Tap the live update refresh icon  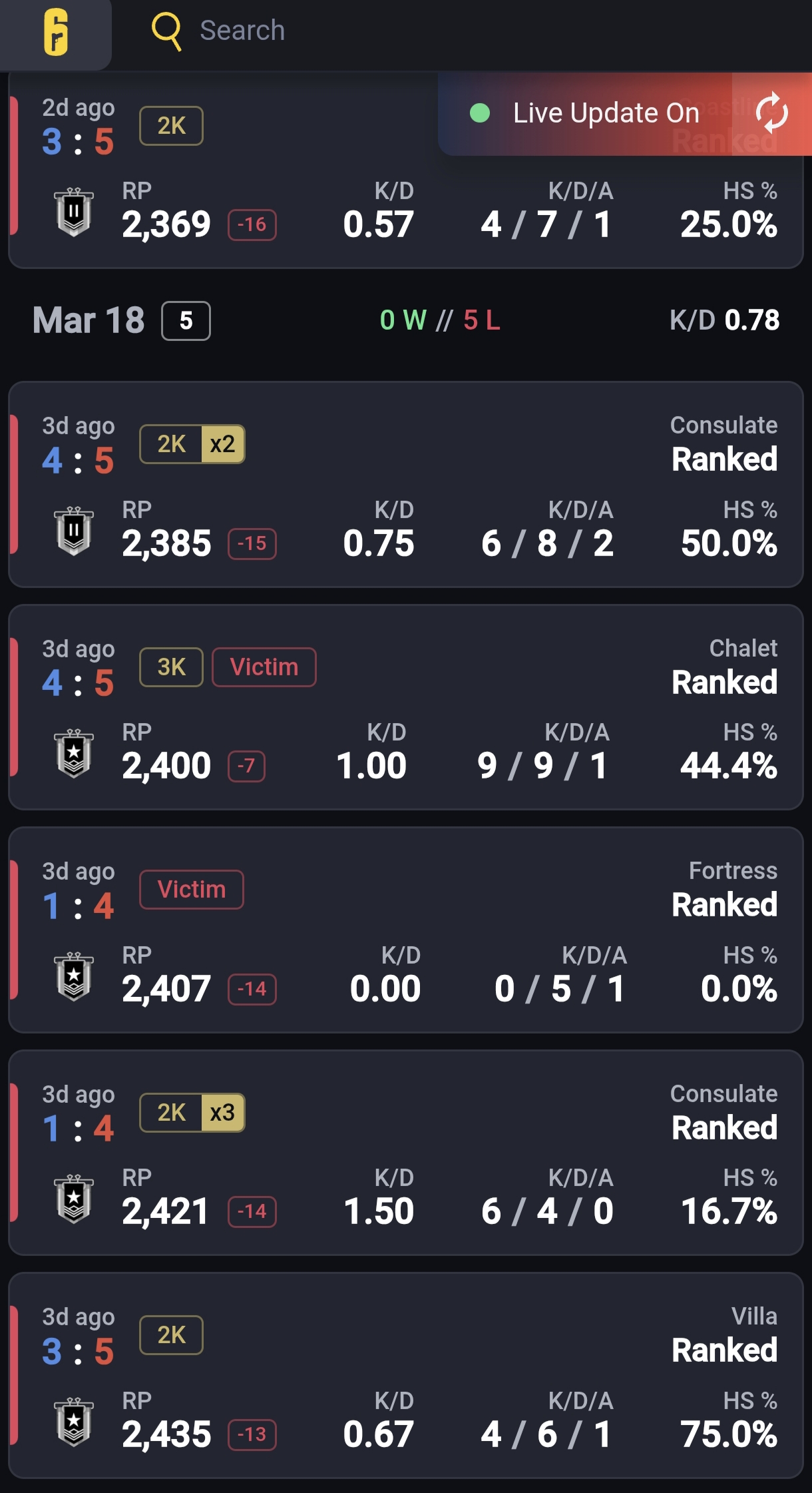[x=771, y=113]
